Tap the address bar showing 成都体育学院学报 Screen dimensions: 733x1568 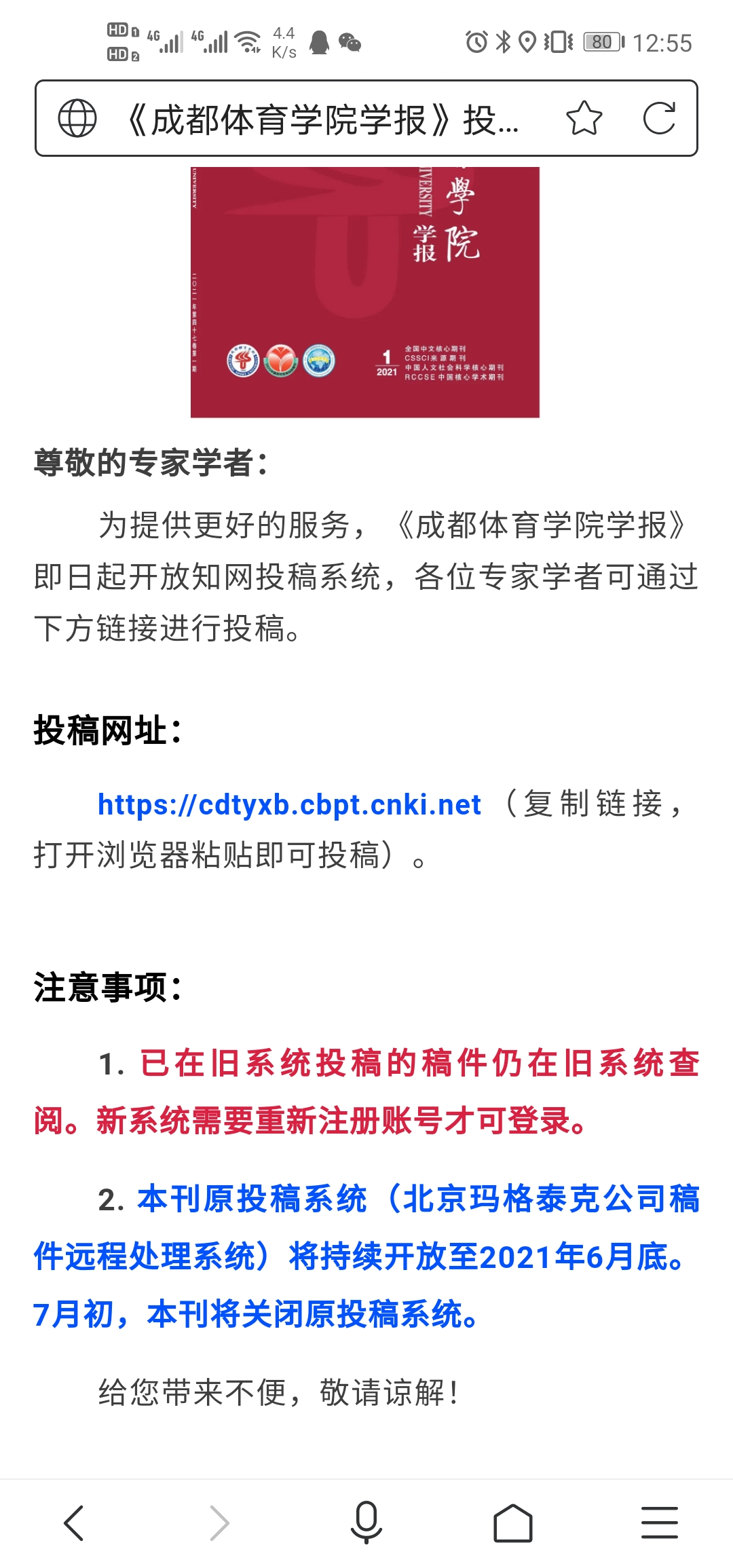point(323,119)
